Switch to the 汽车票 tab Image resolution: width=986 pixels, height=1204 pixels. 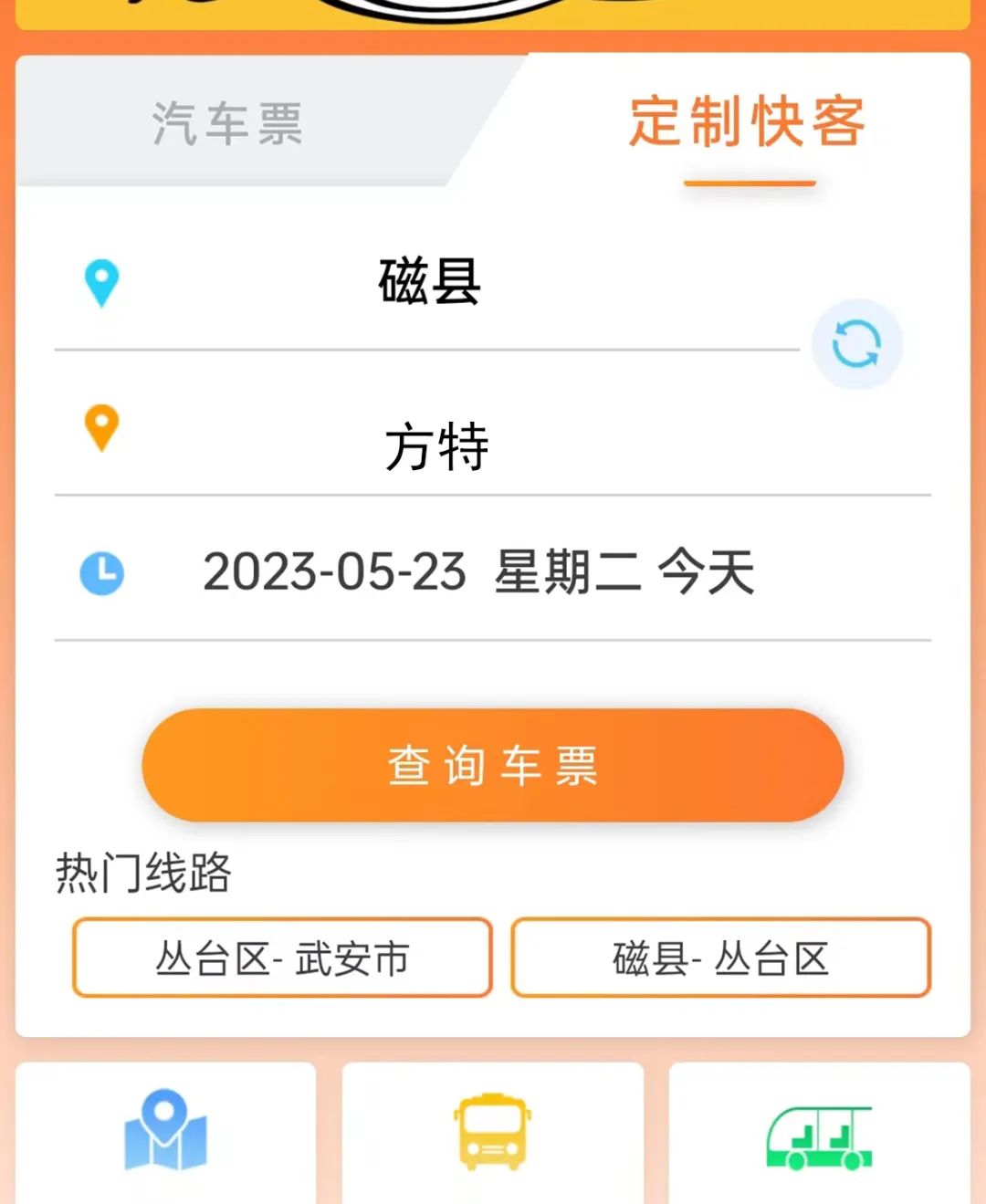point(227,123)
